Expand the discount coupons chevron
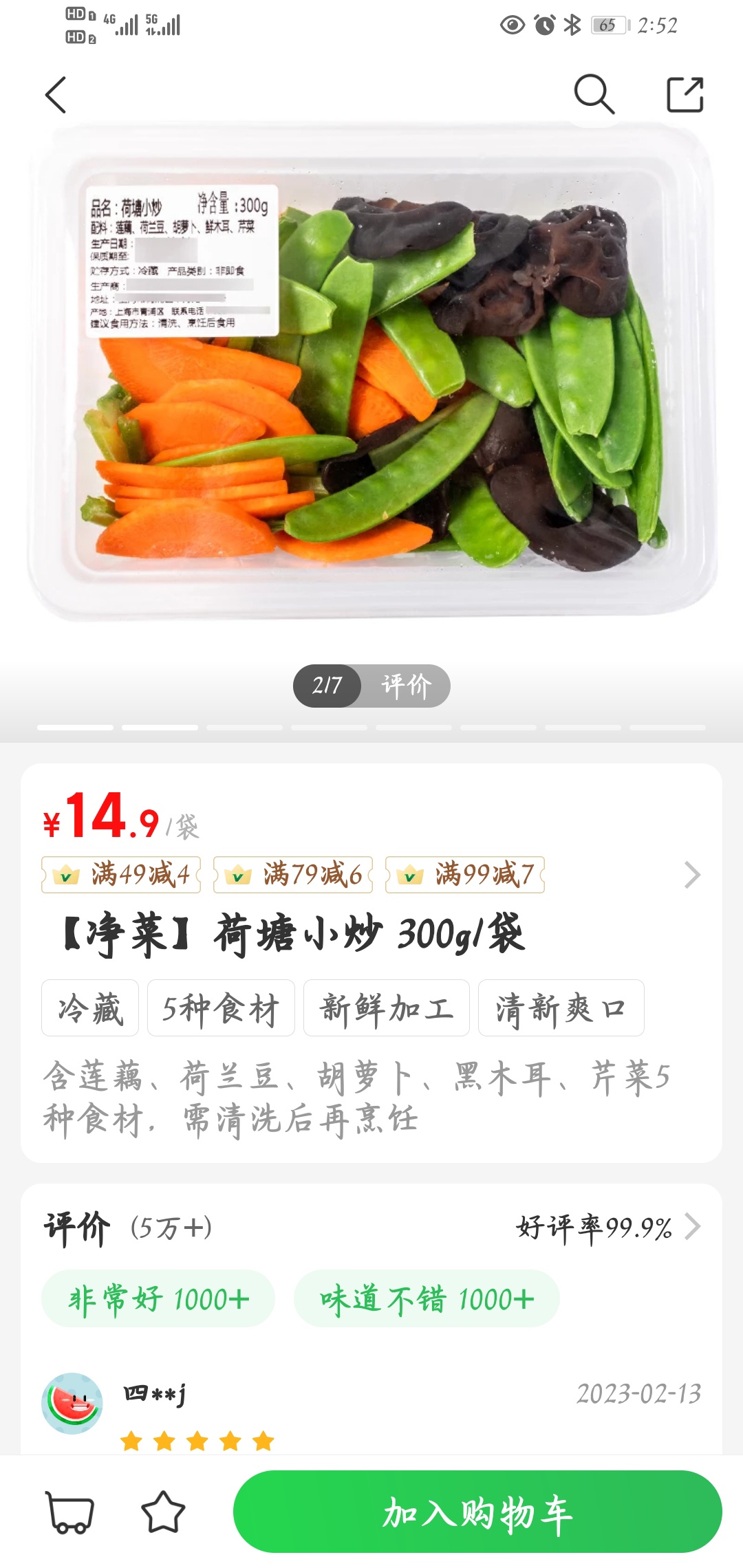The height and width of the screenshot is (1568, 743). click(x=692, y=875)
